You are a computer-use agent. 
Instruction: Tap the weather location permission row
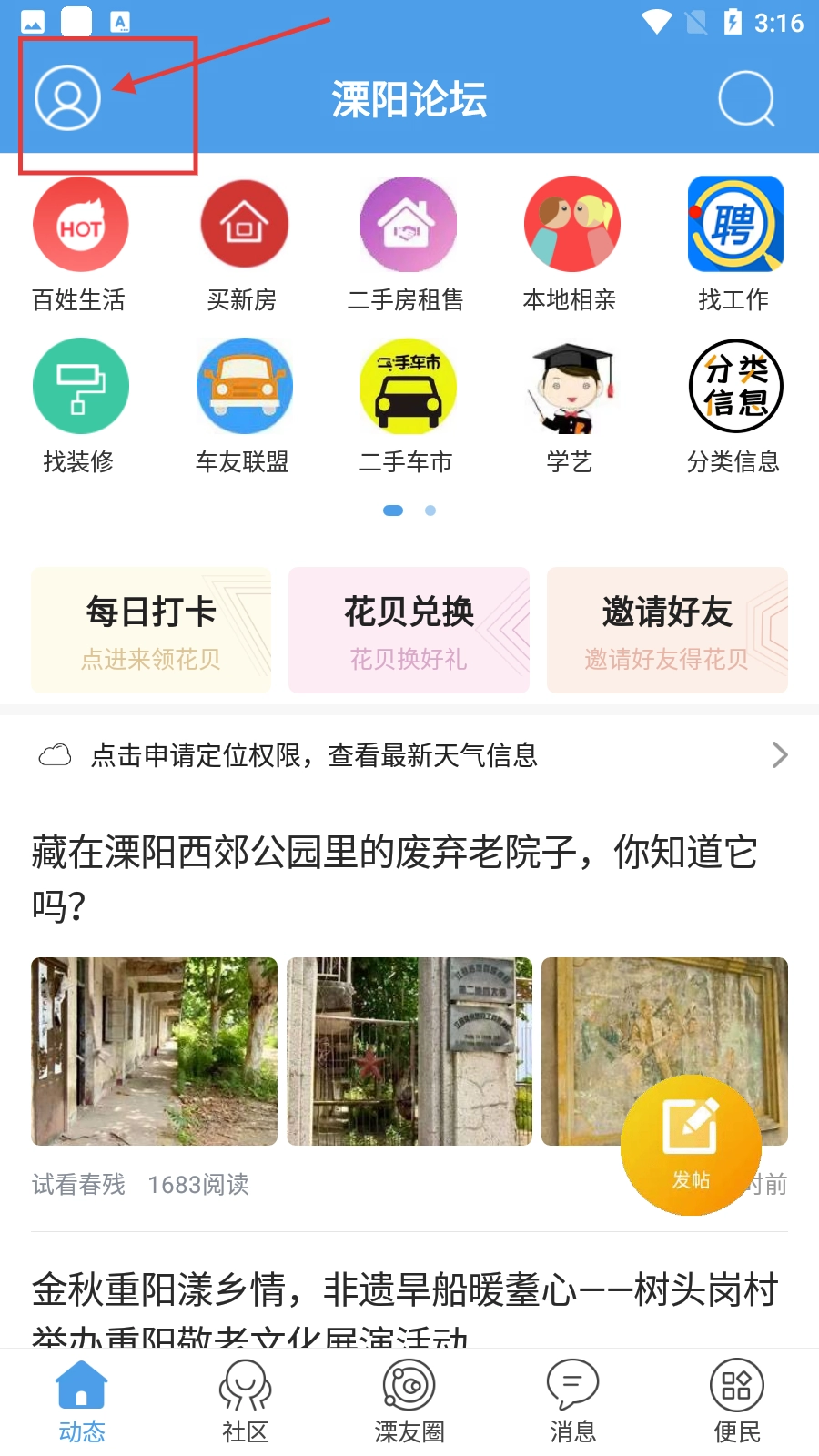click(409, 755)
